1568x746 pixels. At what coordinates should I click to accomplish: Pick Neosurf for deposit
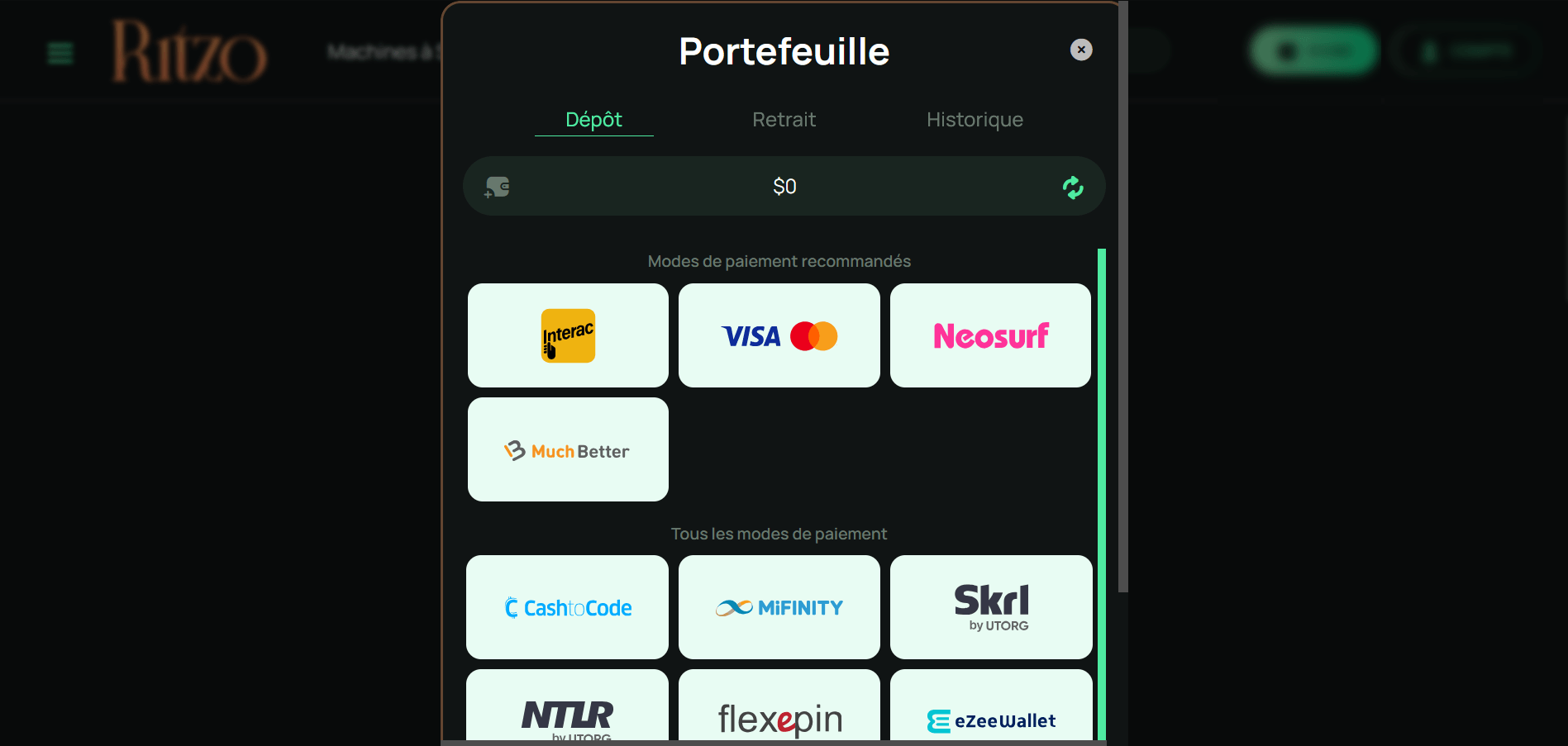click(990, 335)
